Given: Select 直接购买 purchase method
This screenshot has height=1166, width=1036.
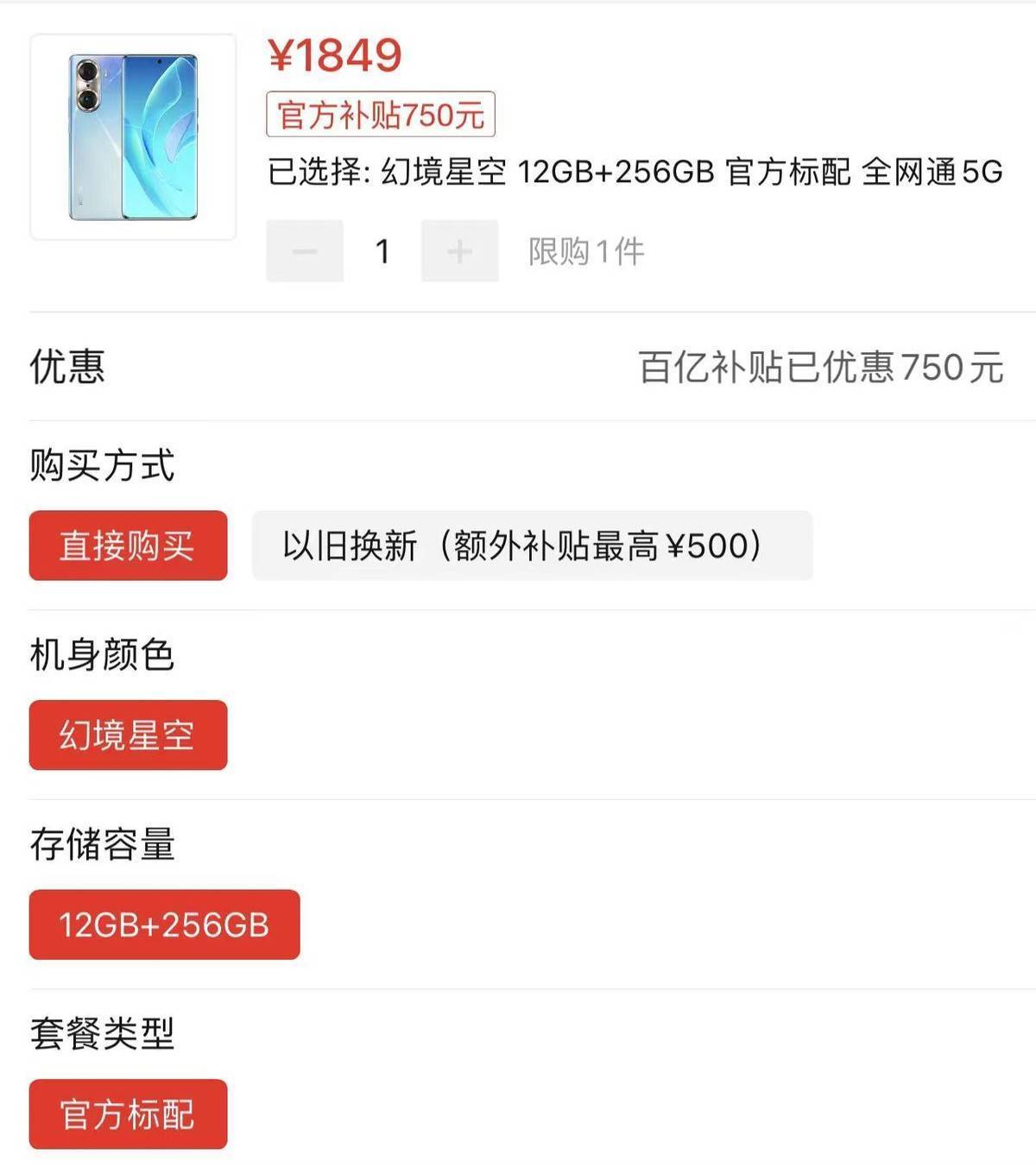Looking at the screenshot, I should (128, 545).
